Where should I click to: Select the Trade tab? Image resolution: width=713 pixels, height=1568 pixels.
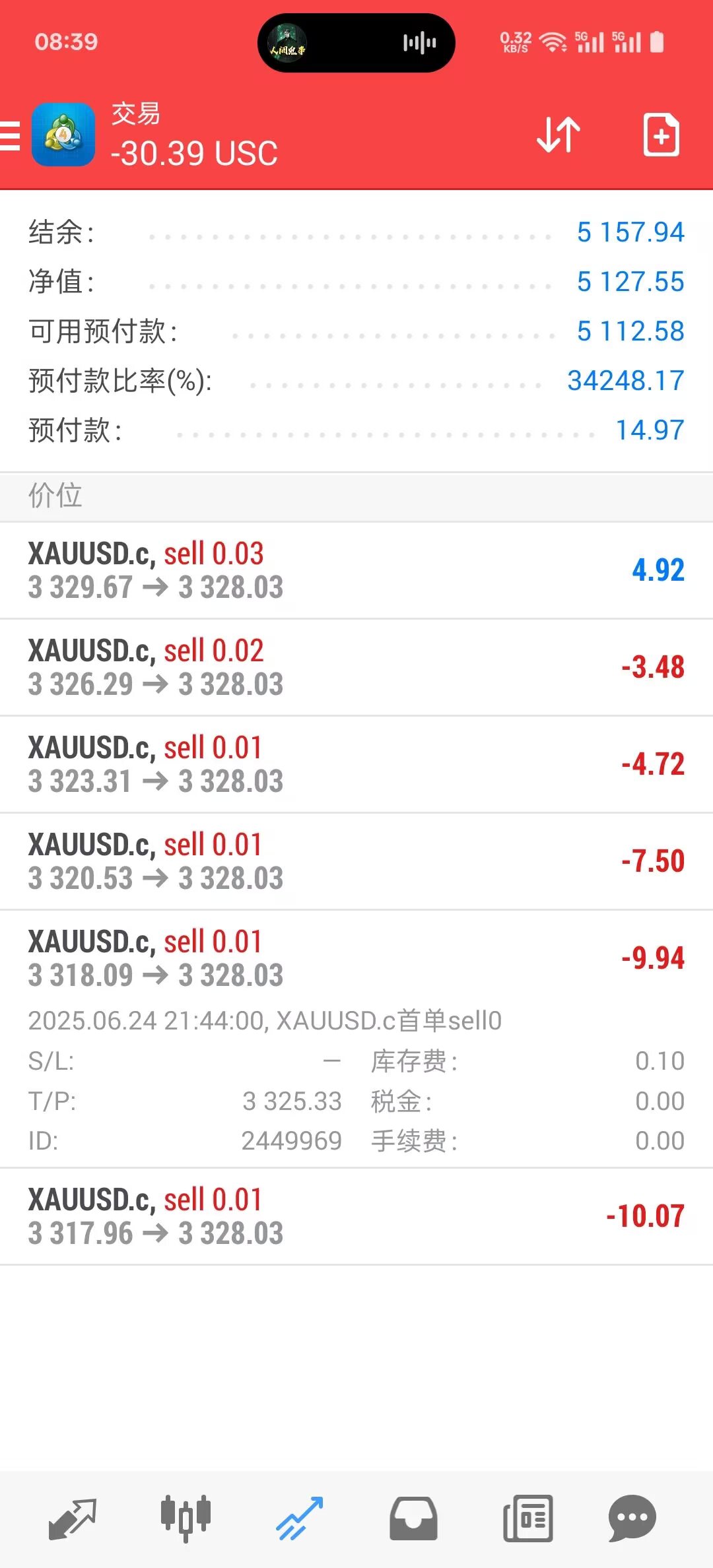300,1518
